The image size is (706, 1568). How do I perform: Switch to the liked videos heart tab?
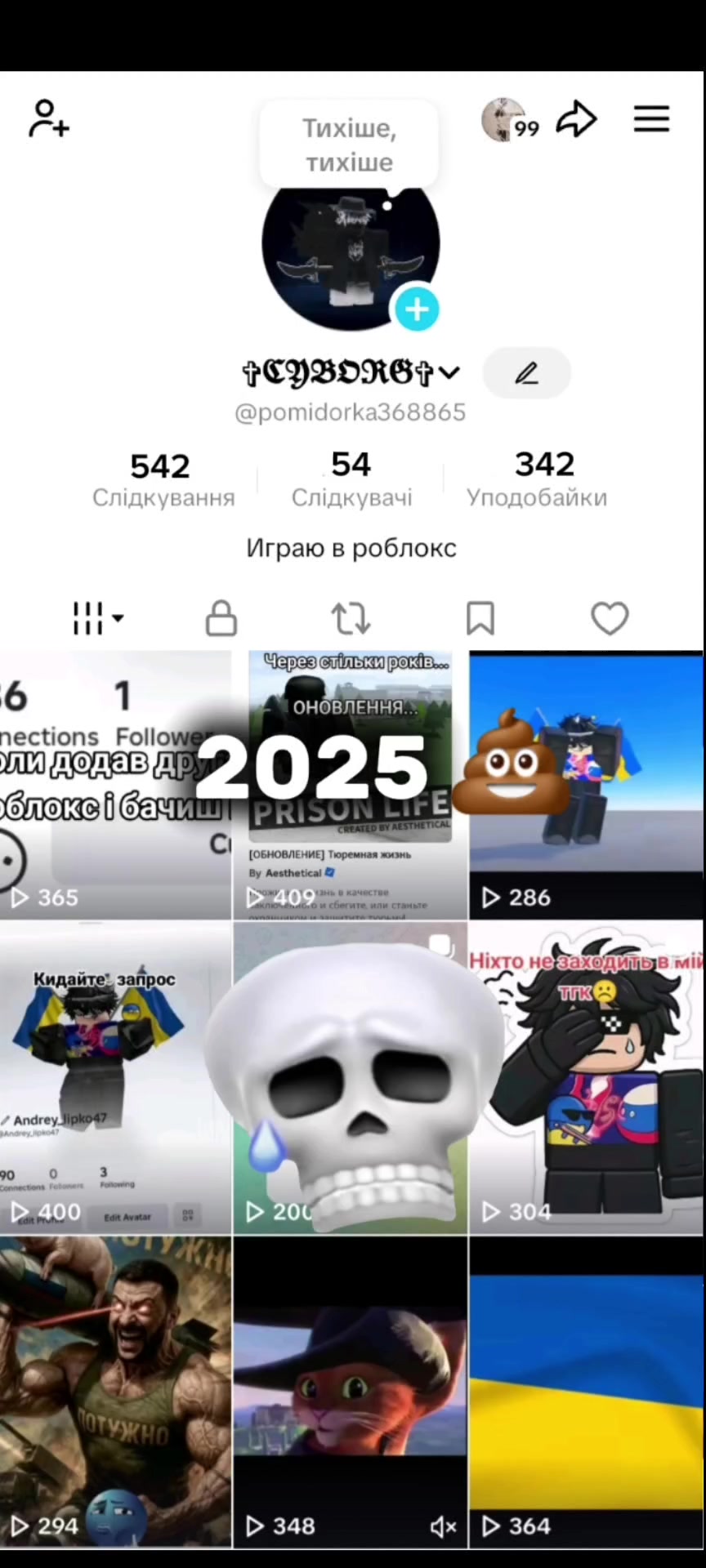(x=610, y=618)
